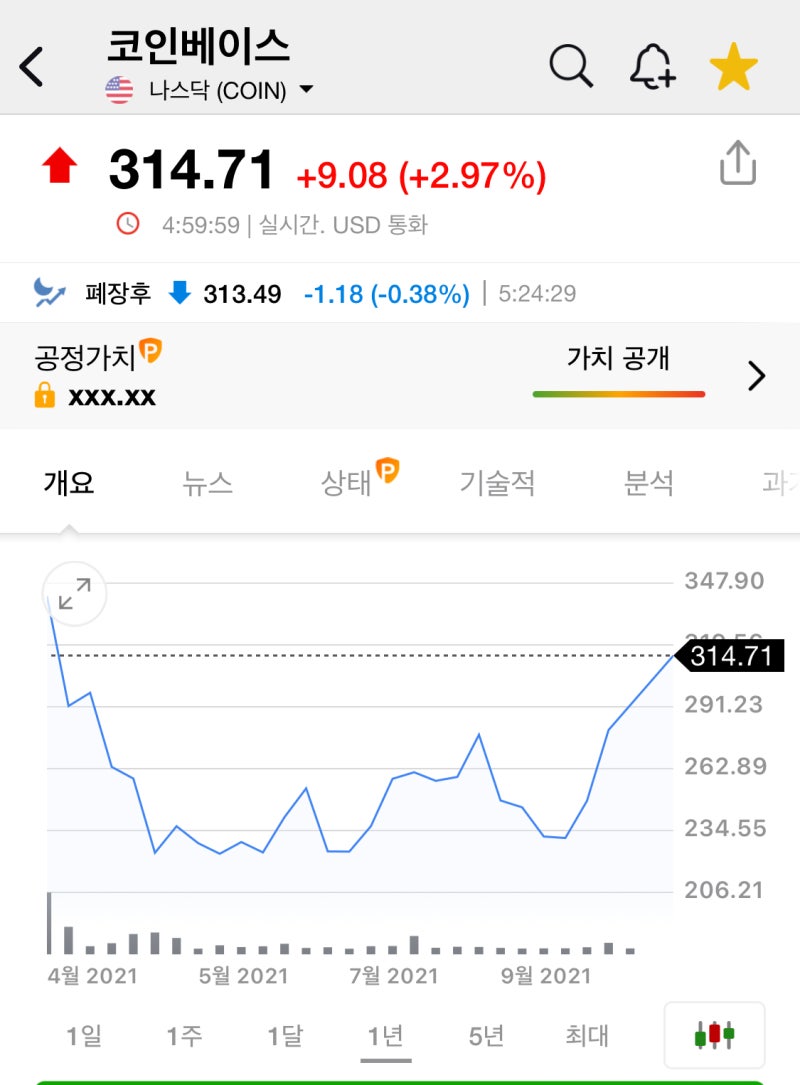Toggle the 1년 time range
The width and height of the screenshot is (800, 1085).
click(387, 1036)
